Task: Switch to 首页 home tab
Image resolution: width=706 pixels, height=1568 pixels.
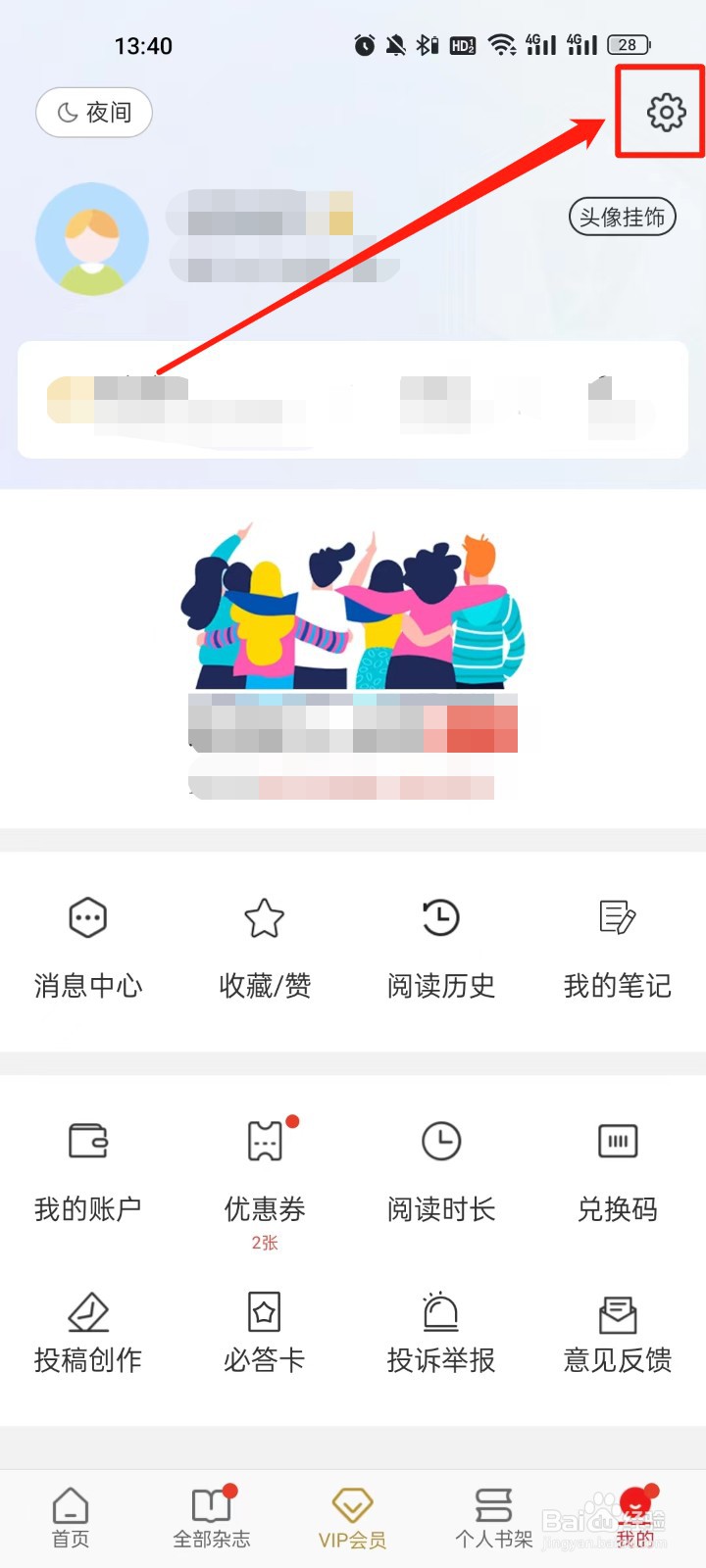Action: tap(70, 1514)
